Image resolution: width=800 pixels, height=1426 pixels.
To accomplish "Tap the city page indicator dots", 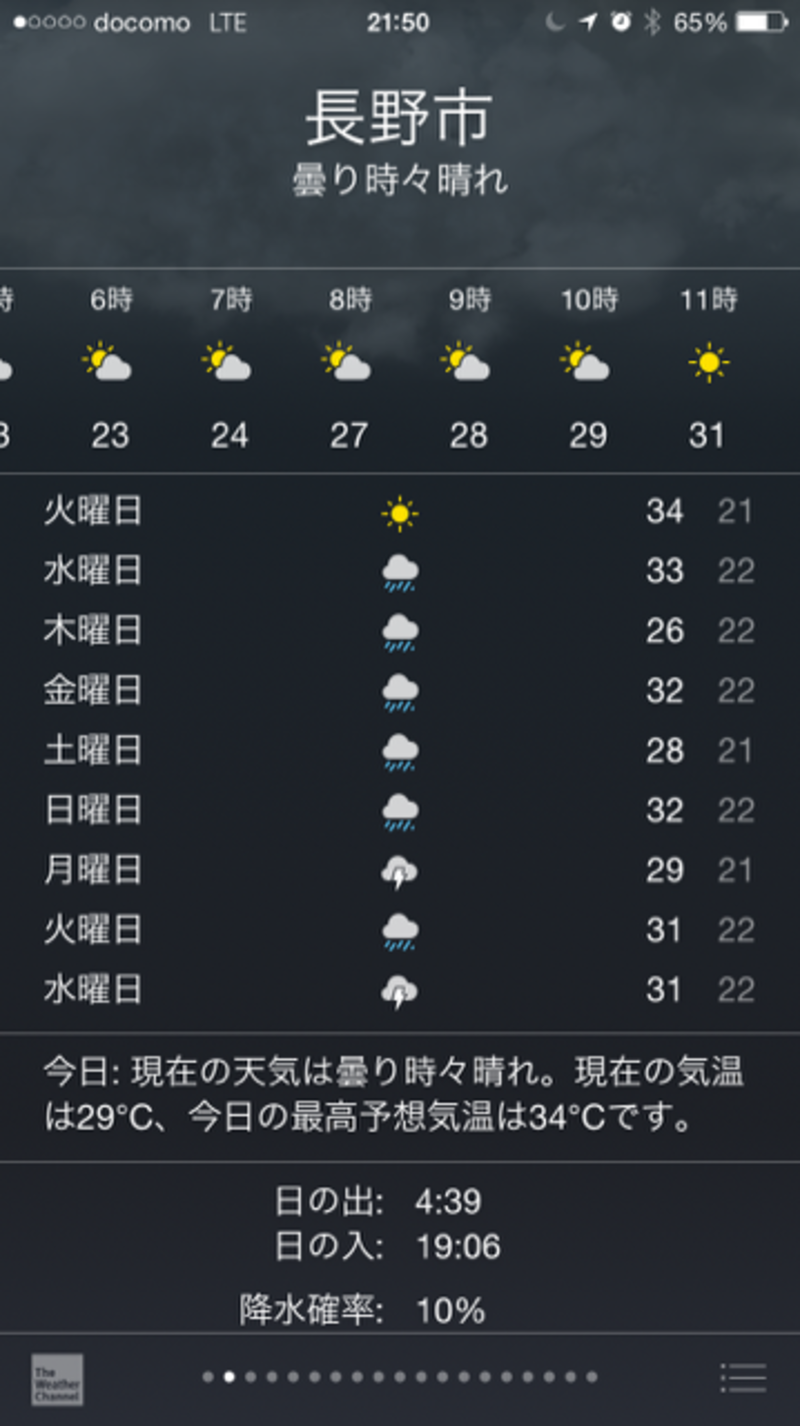I will tap(400, 1377).
